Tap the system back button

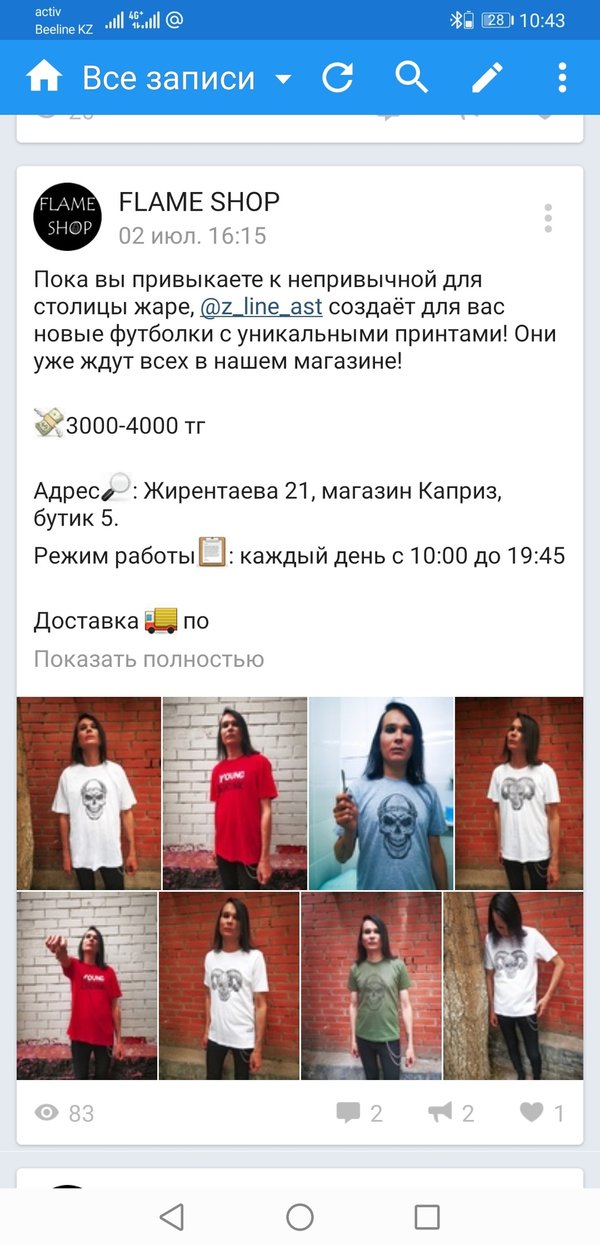pos(172,1216)
